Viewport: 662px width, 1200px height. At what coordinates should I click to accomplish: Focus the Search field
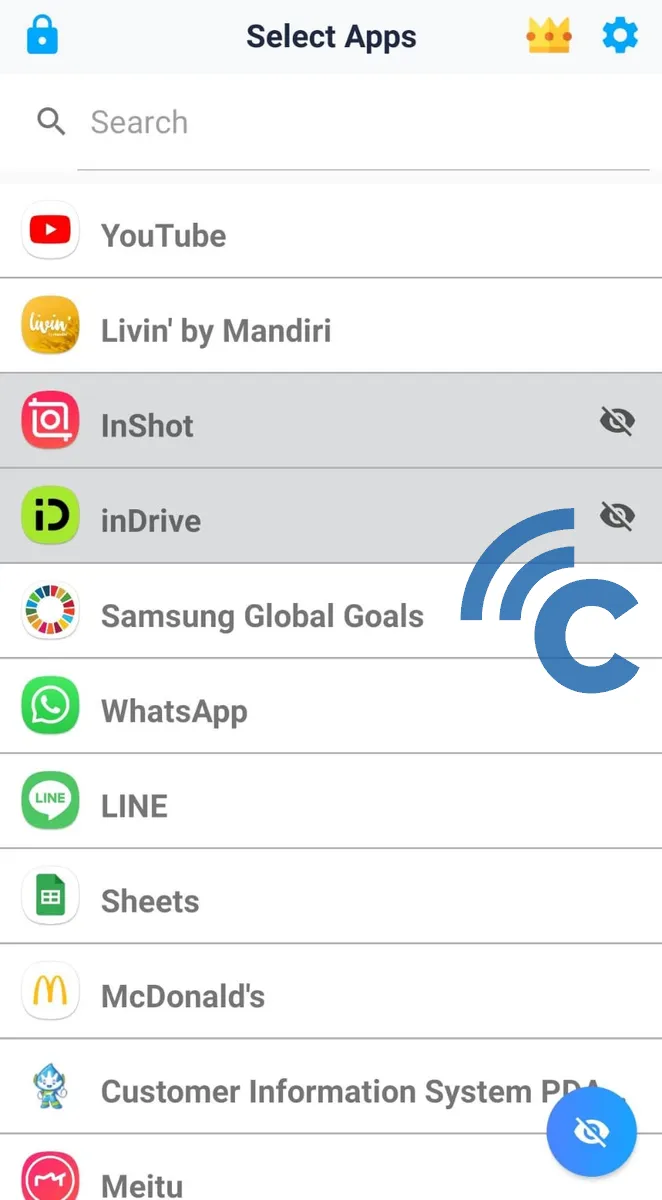(360, 123)
